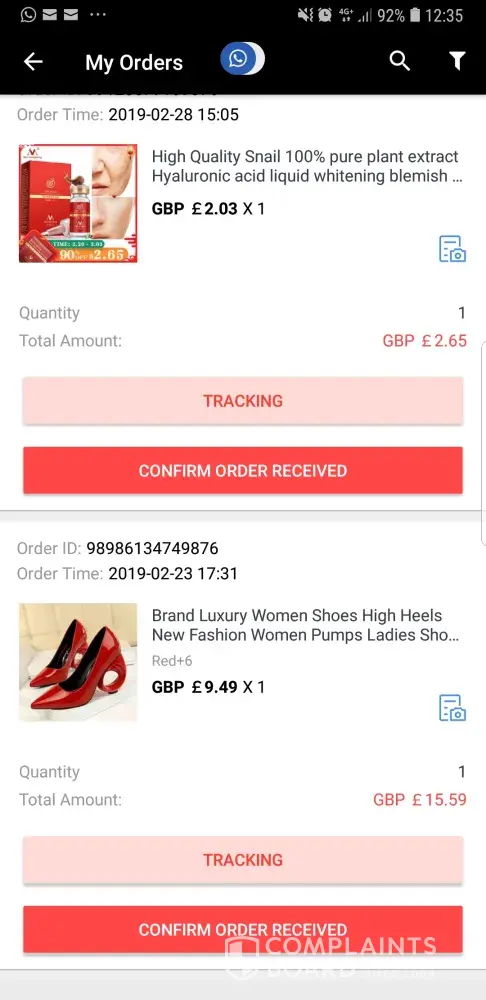Tap the floating WhatsApp bubble
The width and height of the screenshot is (486, 1000).
click(x=242, y=59)
